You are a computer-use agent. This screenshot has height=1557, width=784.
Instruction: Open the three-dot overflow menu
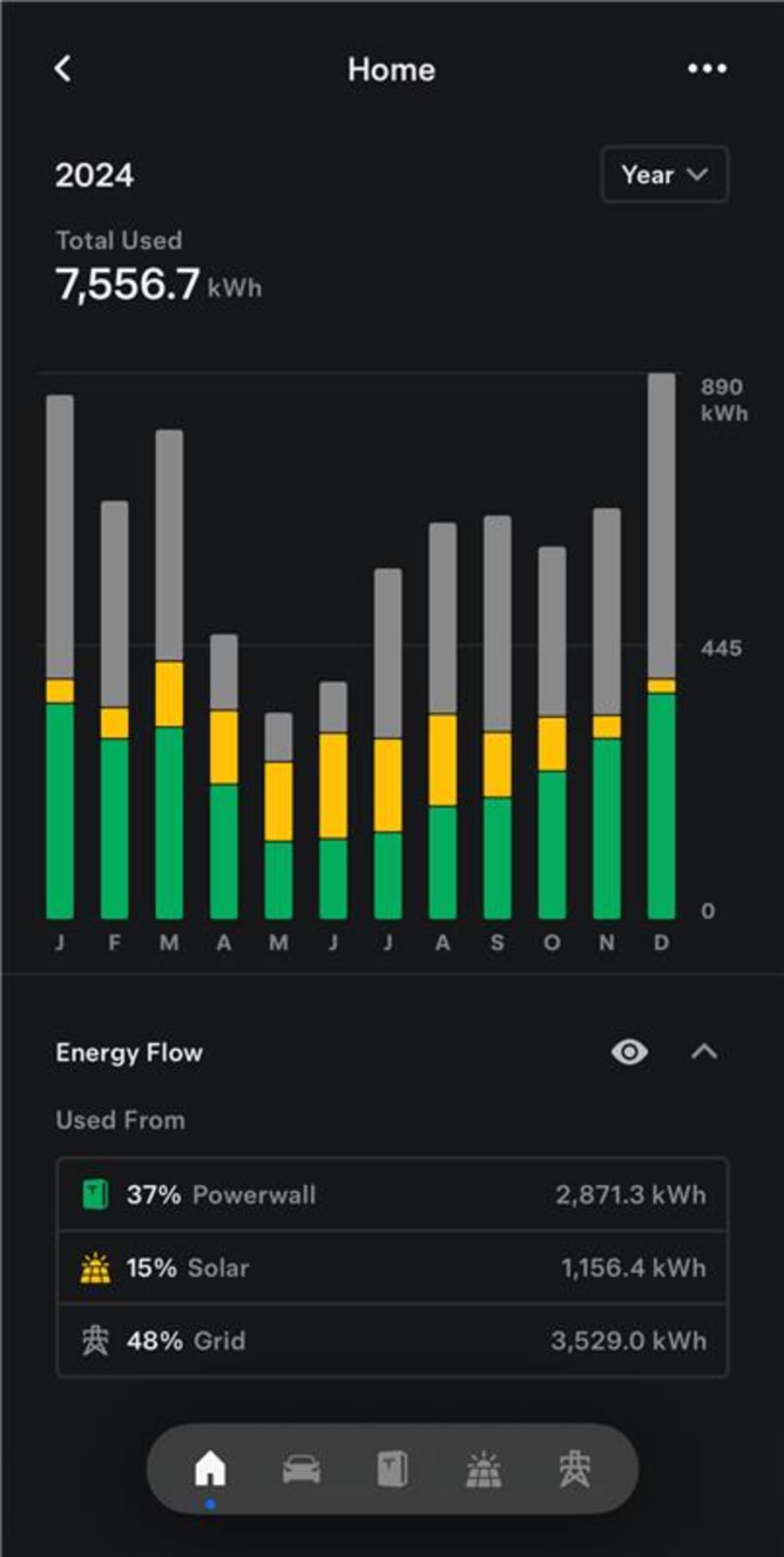(706, 69)
